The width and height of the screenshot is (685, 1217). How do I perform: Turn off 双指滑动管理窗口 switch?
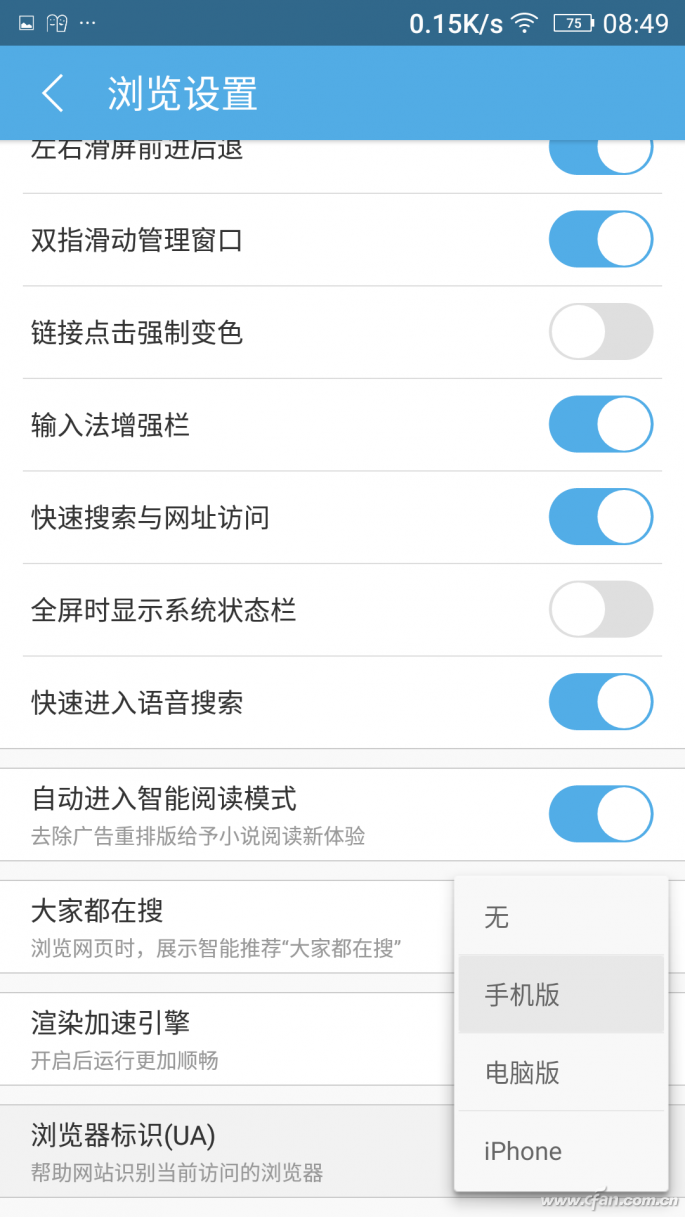(601, 239)
